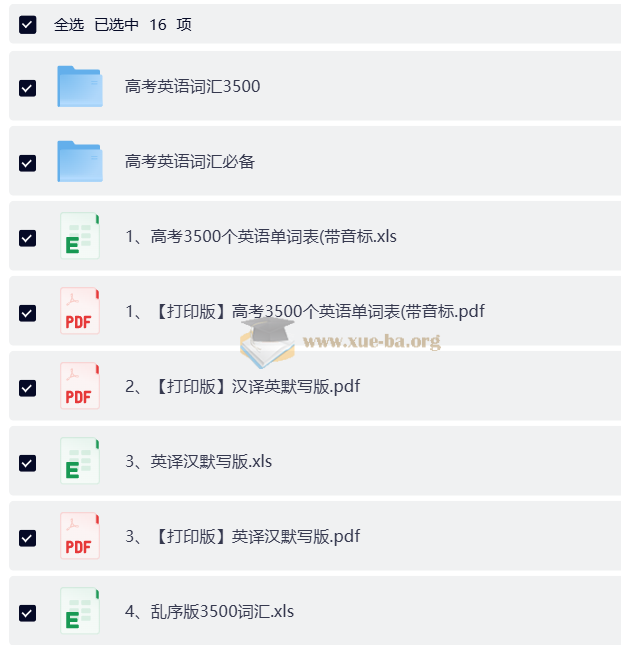The image size is (621, 645).
Task: Uncheck the 全选 select-all checkbox
Action: tap(28, 25)
